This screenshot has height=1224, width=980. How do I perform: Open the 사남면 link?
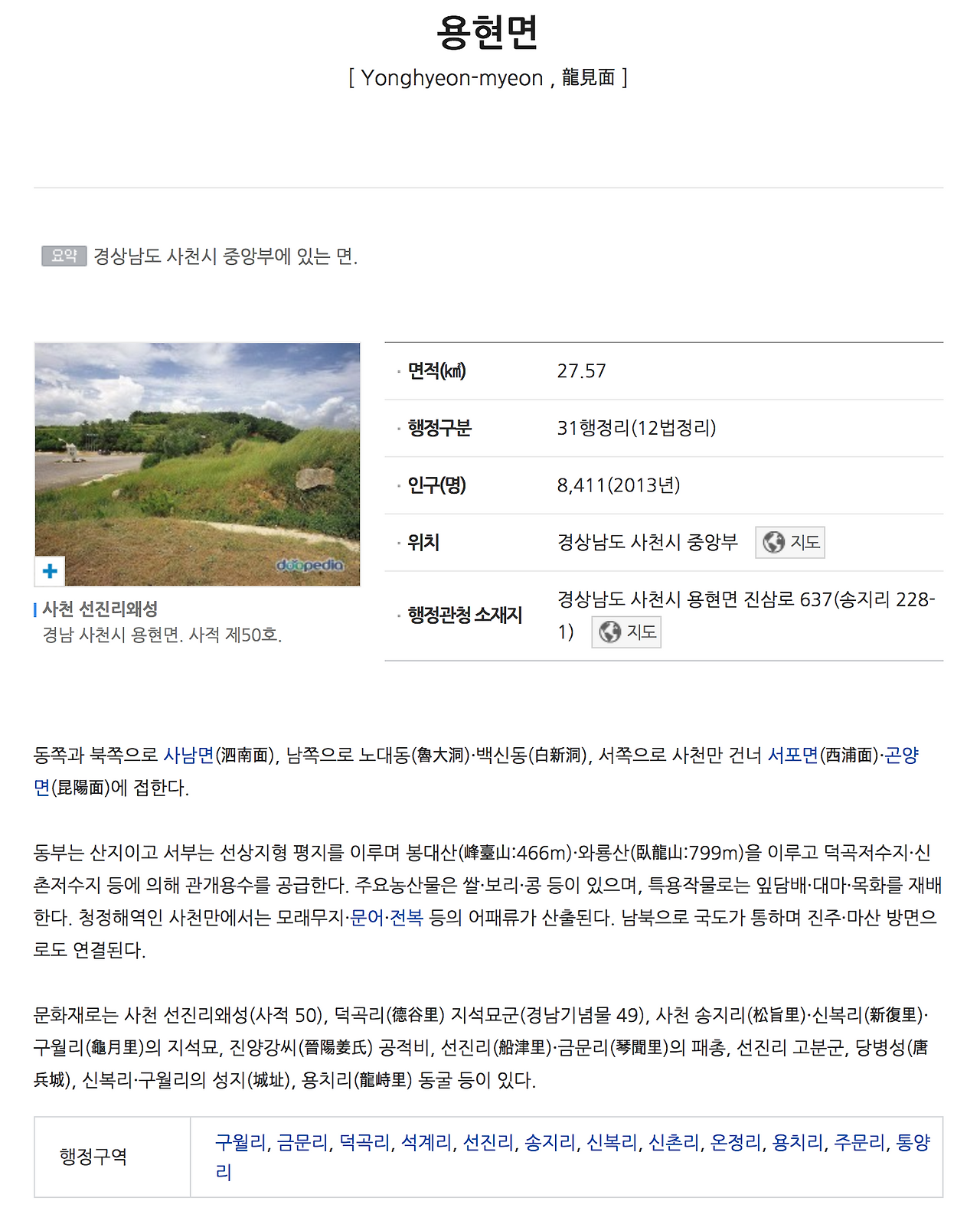189,756
